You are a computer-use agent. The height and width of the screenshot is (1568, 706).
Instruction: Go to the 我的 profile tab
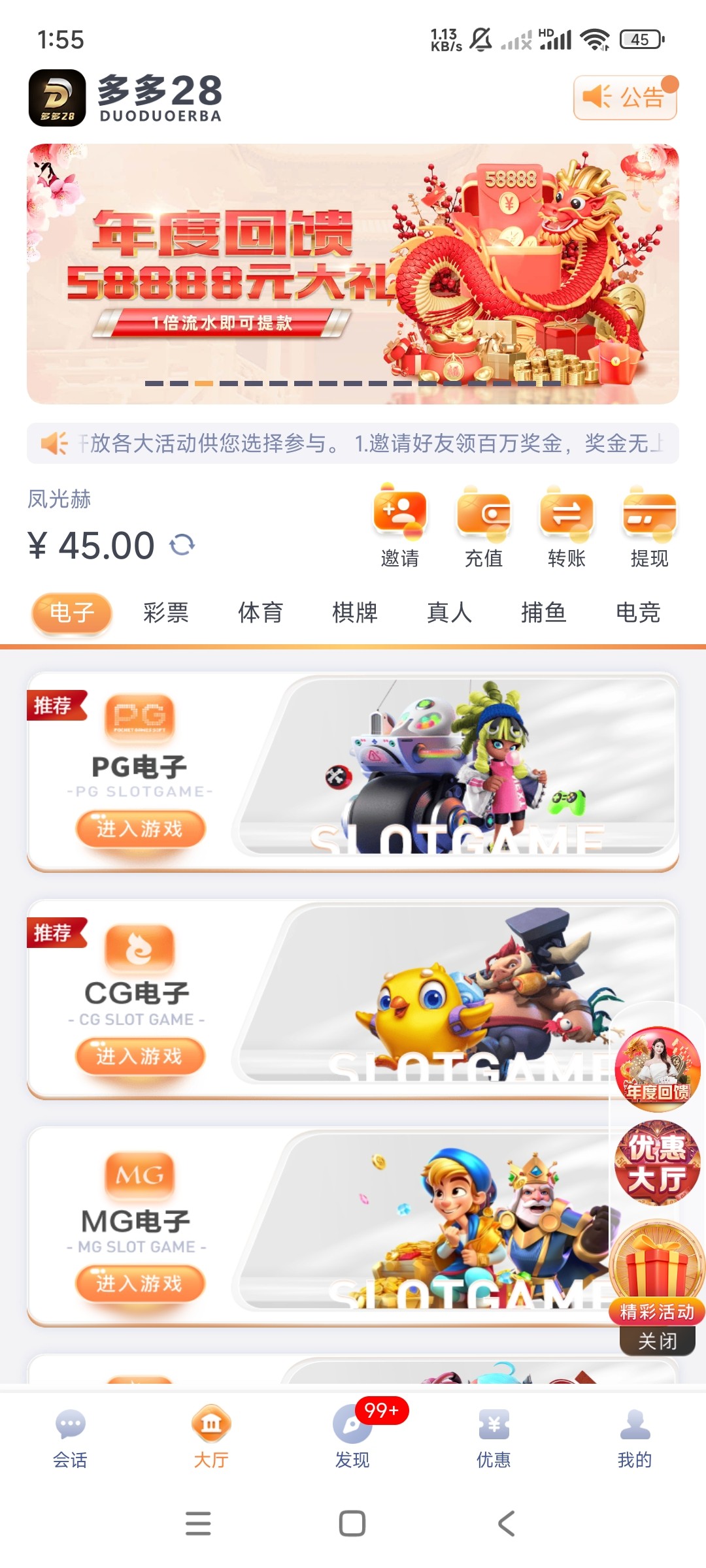click(x=635, y=1437)
